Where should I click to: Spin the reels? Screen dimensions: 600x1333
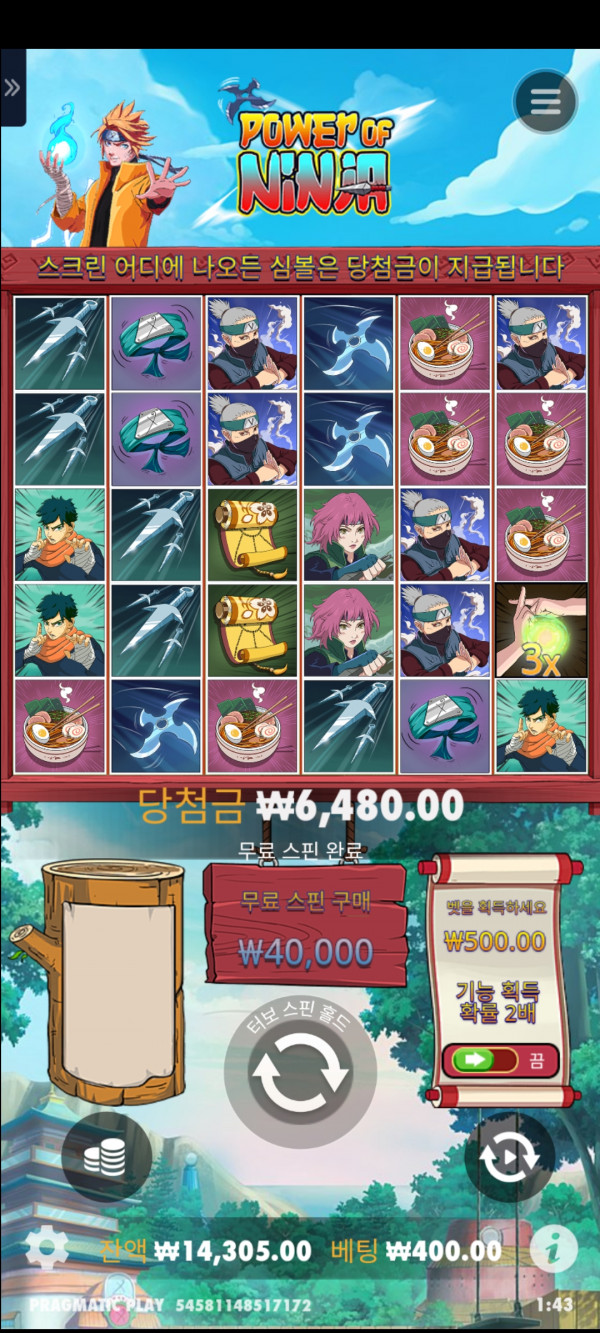tap(300, 1073)
